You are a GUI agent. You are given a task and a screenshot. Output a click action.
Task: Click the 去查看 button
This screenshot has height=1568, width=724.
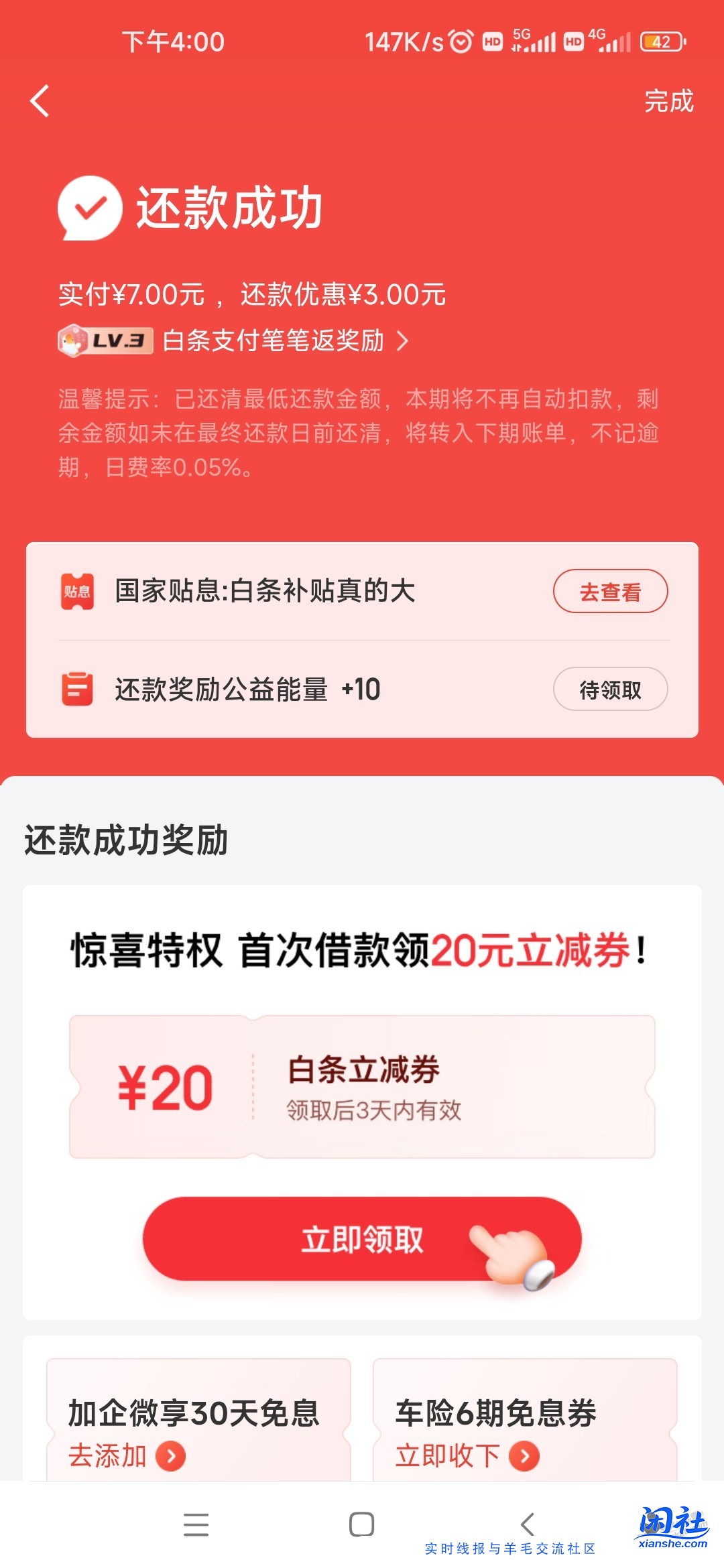point(609,590)
